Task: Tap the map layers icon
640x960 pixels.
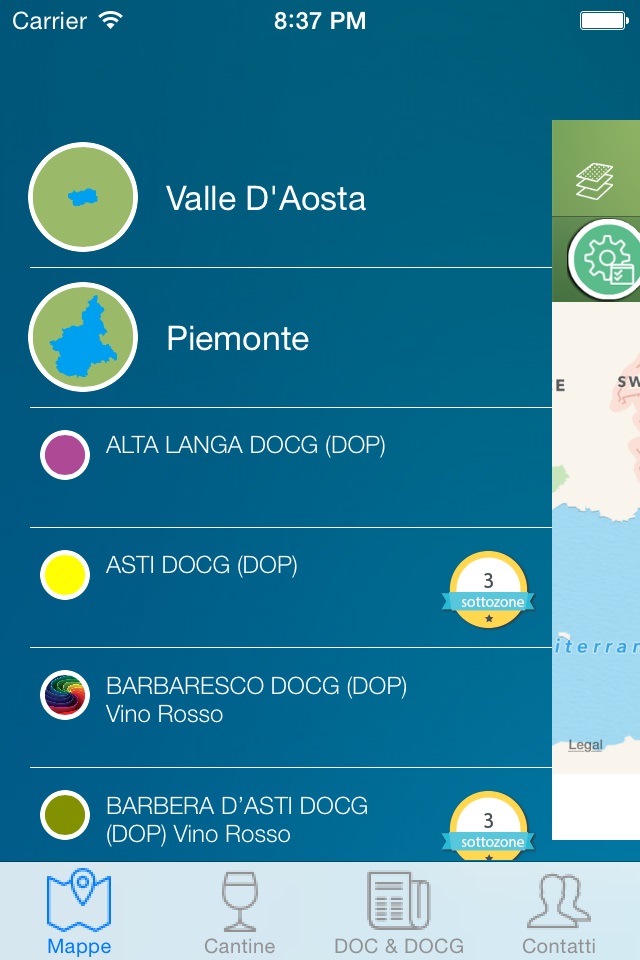Action: pyautogui.click(x=595, y=180)
